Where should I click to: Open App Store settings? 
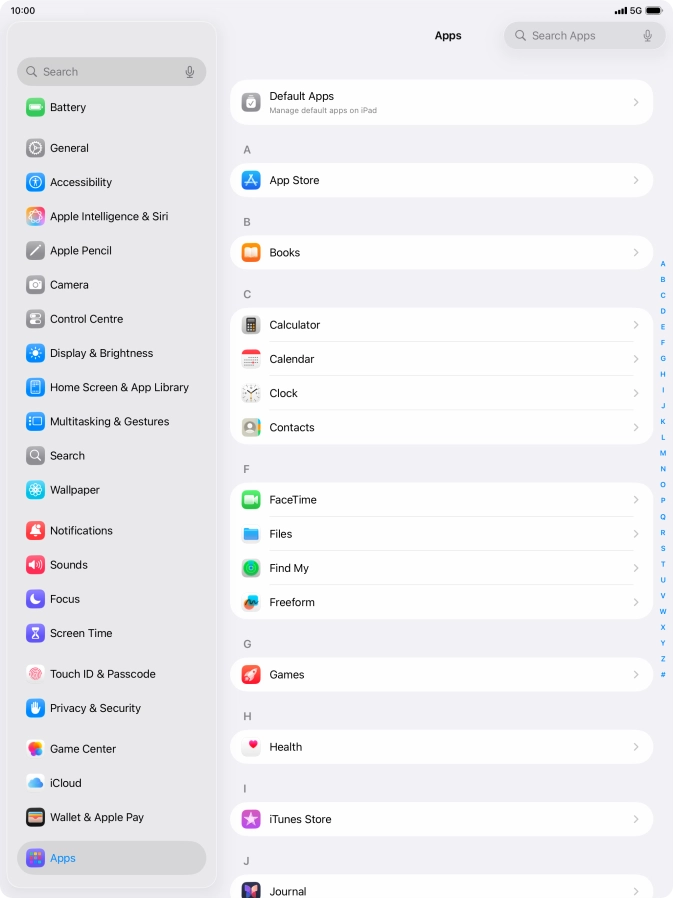441,180
